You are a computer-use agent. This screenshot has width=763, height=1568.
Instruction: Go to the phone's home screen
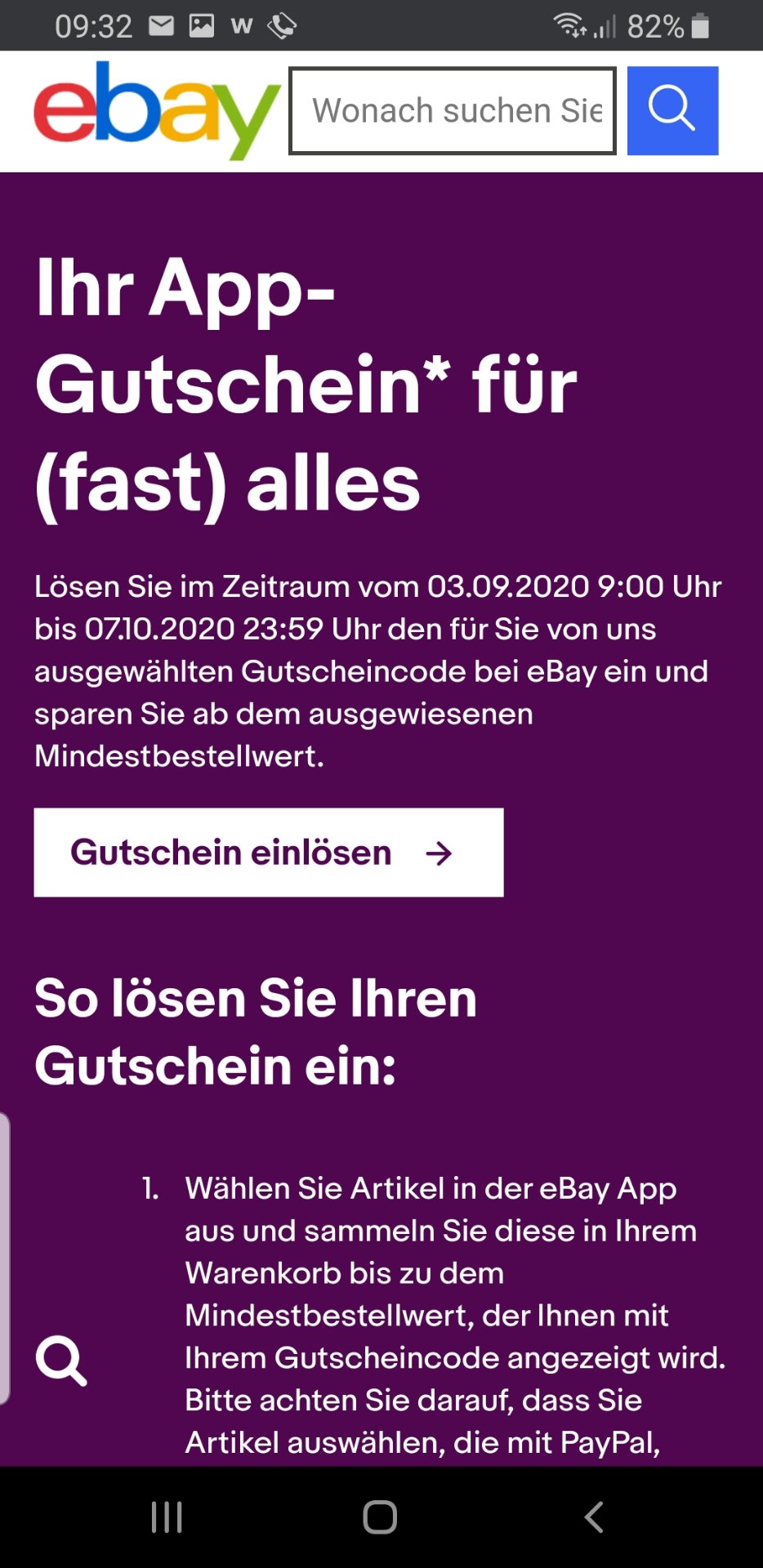(380, 1517)
